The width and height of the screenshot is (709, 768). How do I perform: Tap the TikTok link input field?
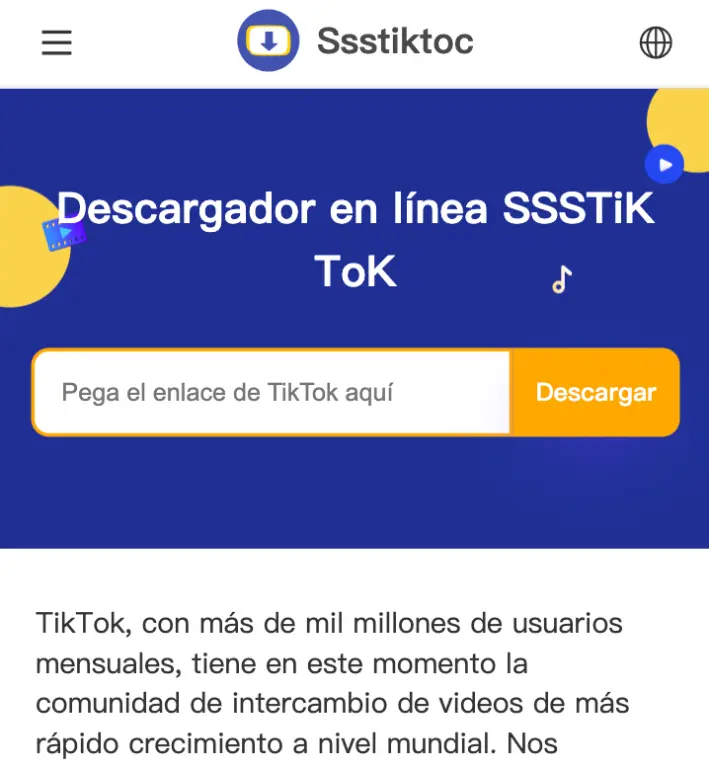pyautogui.click(x=271, y=392)
